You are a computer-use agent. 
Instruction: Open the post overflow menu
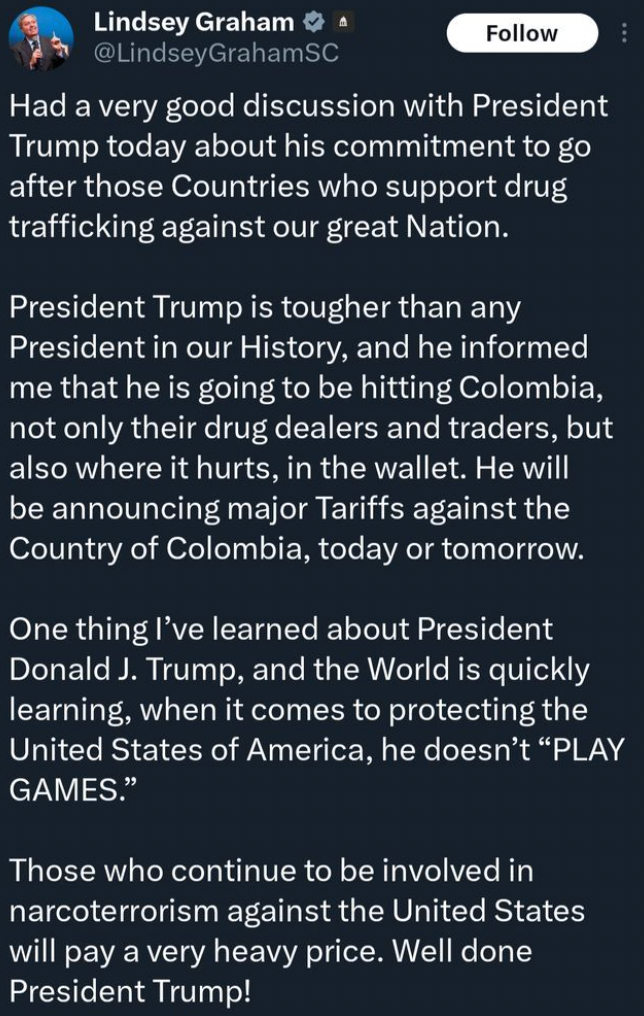click(625, 34)
